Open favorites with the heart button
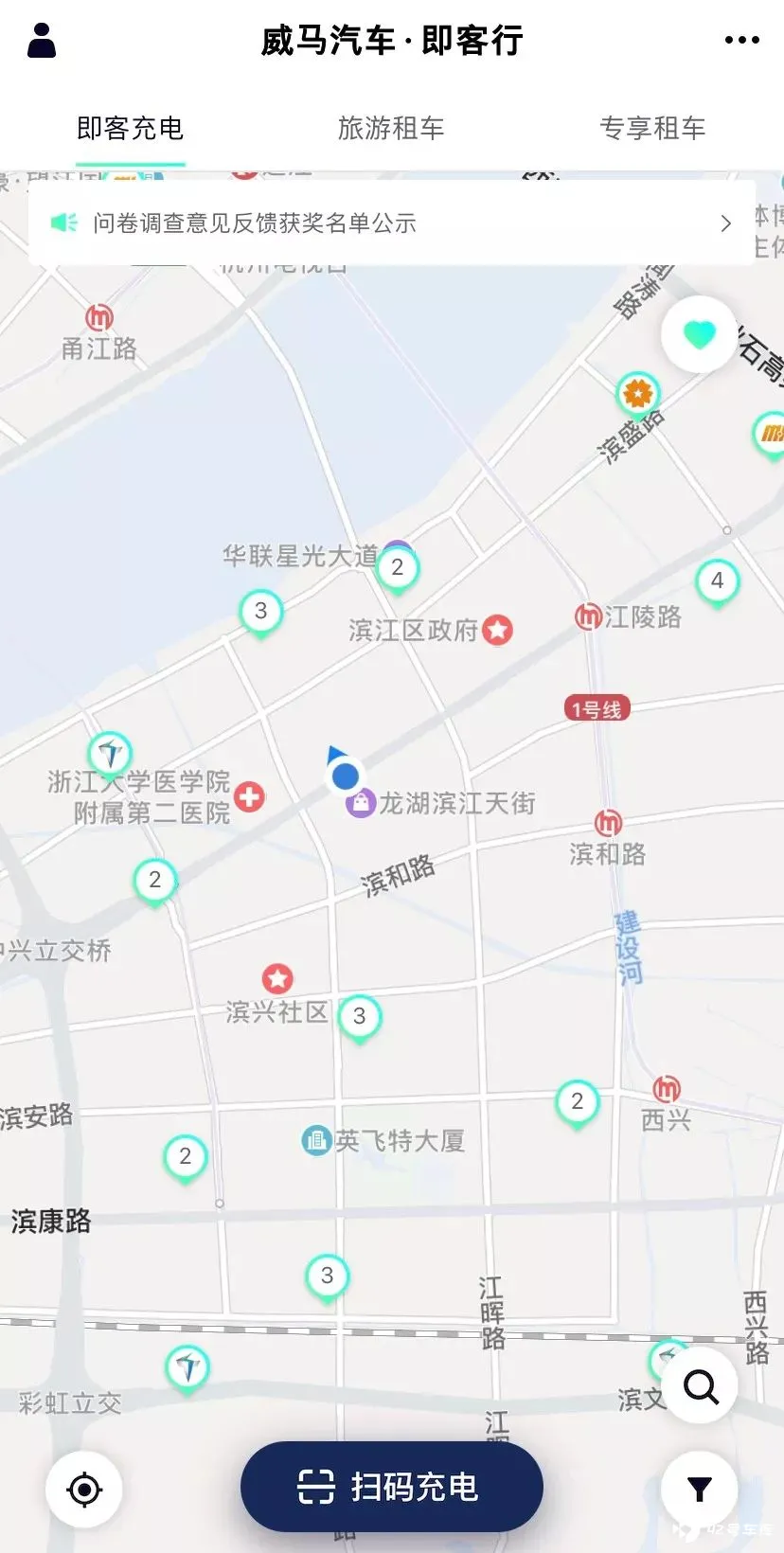This screenshot has height=1553, width=784. click(x=699, y=334)
